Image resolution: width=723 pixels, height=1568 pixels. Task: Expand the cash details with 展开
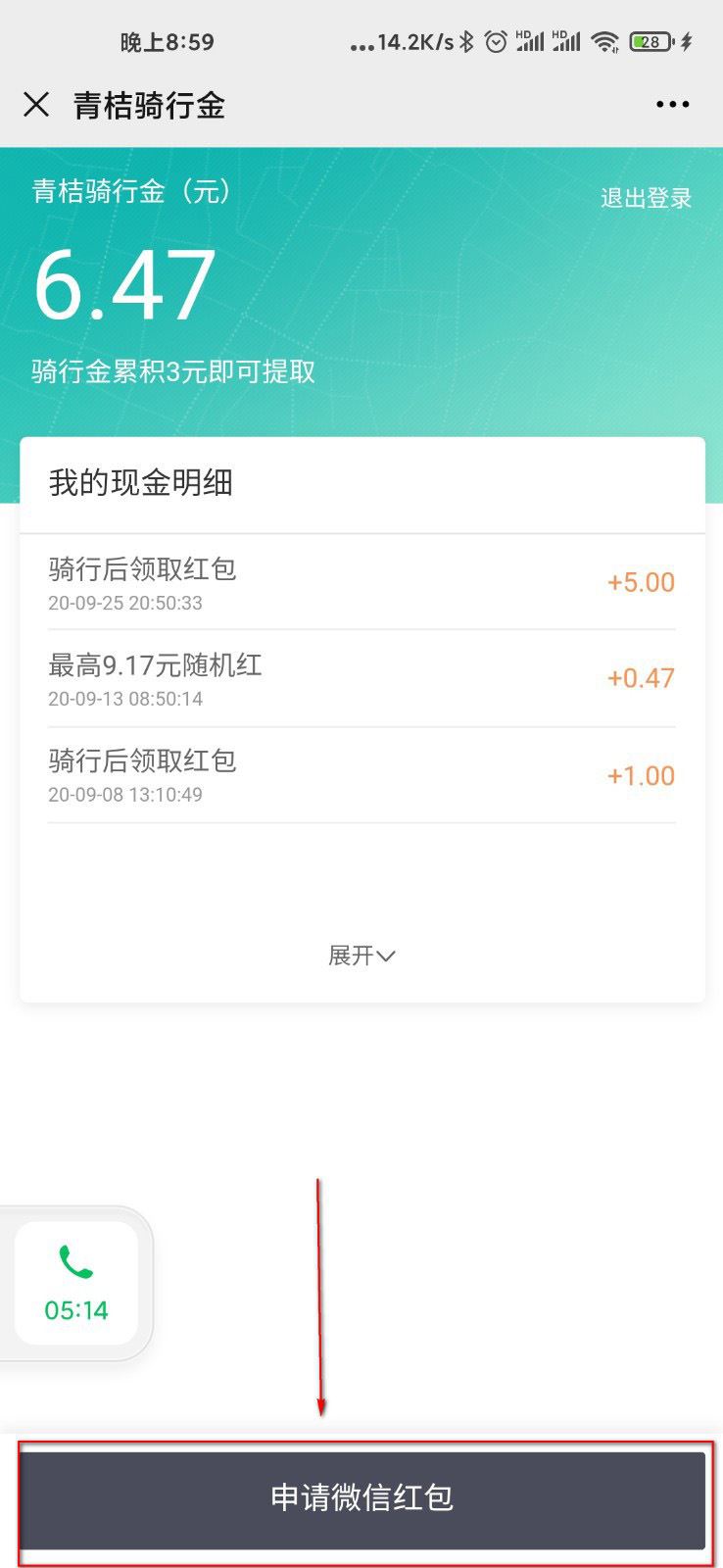tap(361, 955)
